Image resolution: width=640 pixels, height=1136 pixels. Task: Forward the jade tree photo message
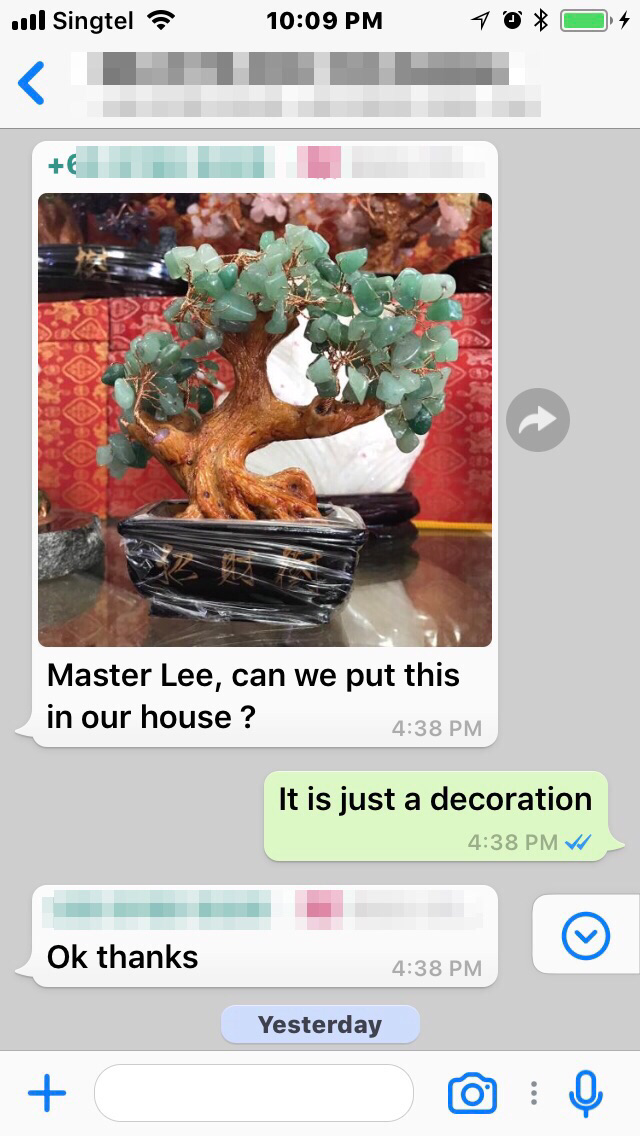pyautogui.click(x=538, y=420)
